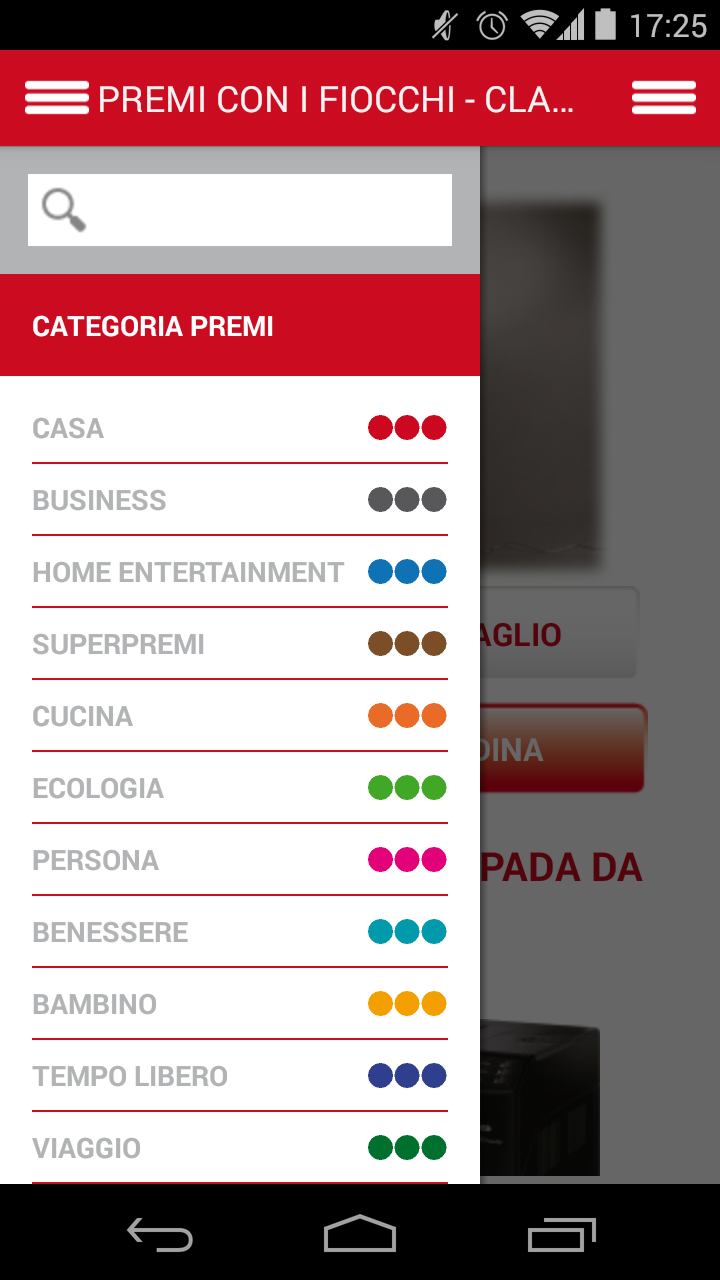Tap the left hamburger menu icon
This screenshot has height=1280, width=720.
point(57,98)
